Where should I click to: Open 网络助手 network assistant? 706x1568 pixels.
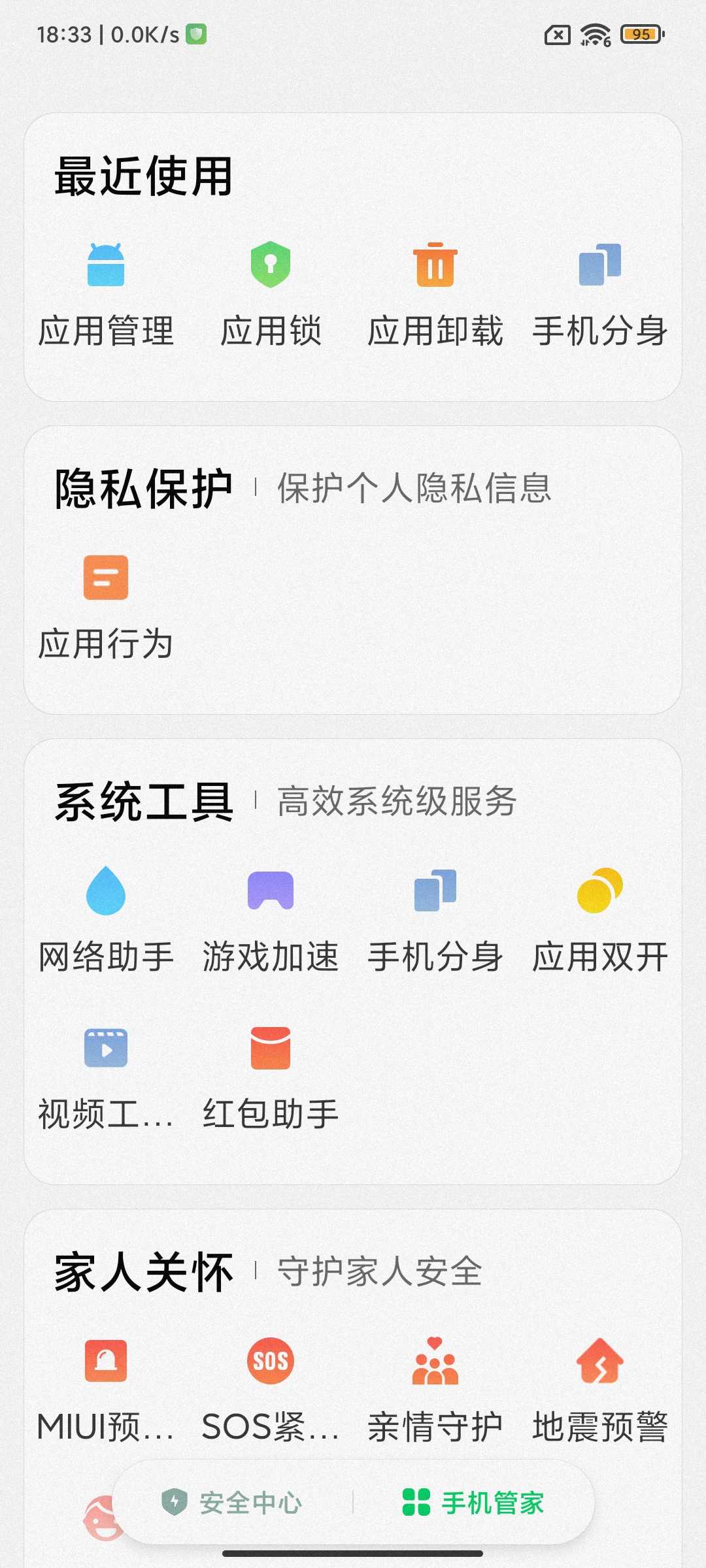[106, 920]
